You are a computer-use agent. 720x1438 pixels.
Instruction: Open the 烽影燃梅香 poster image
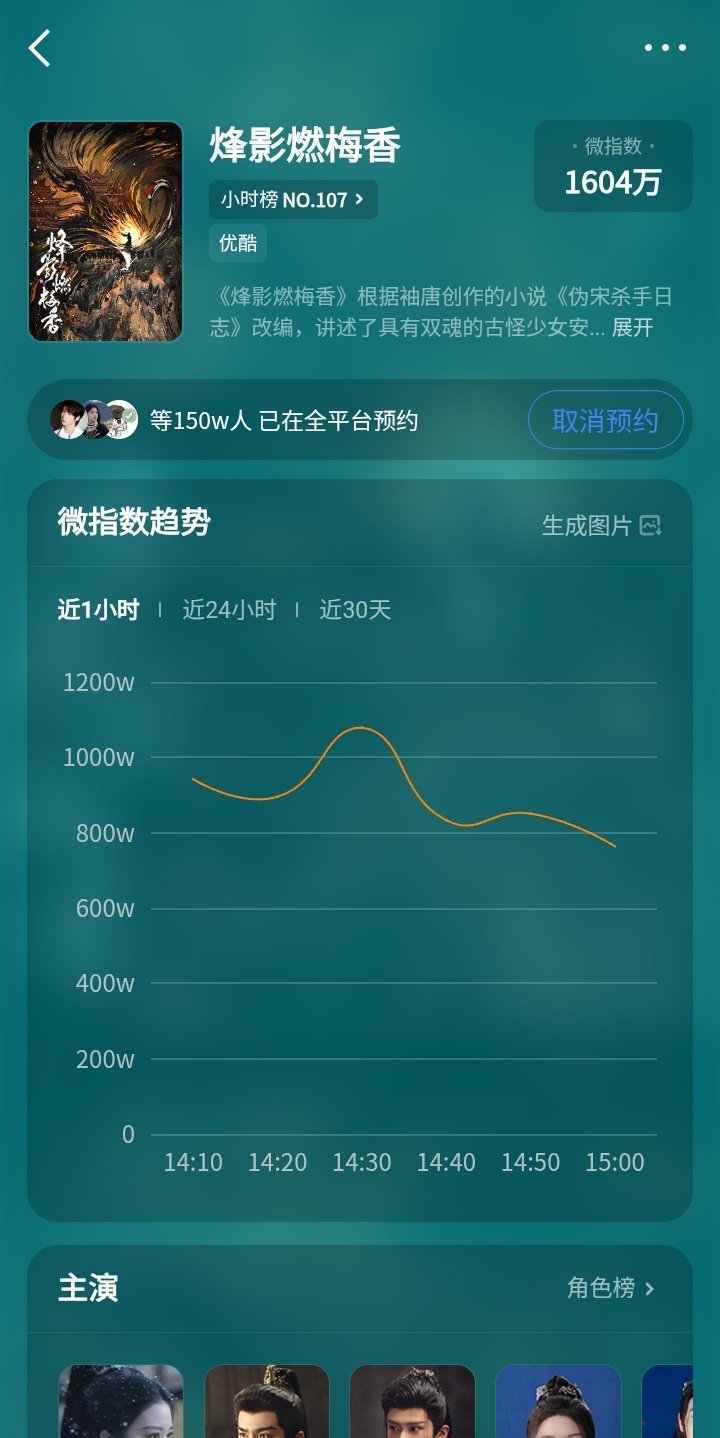105,232
